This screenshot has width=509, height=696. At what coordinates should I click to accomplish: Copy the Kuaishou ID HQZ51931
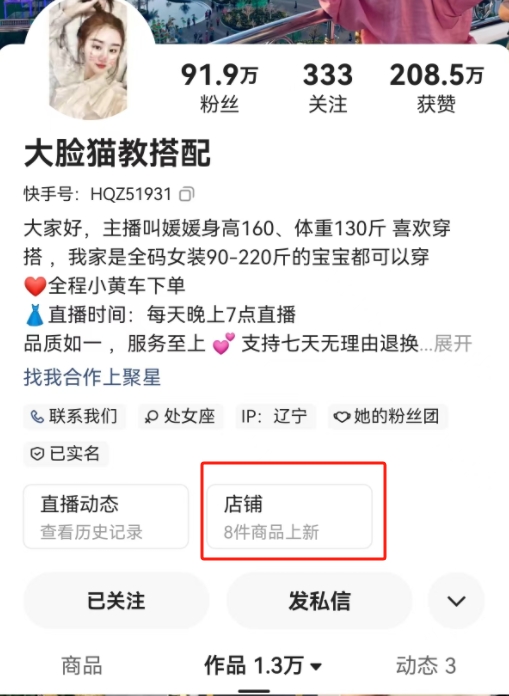coord(186,194)
